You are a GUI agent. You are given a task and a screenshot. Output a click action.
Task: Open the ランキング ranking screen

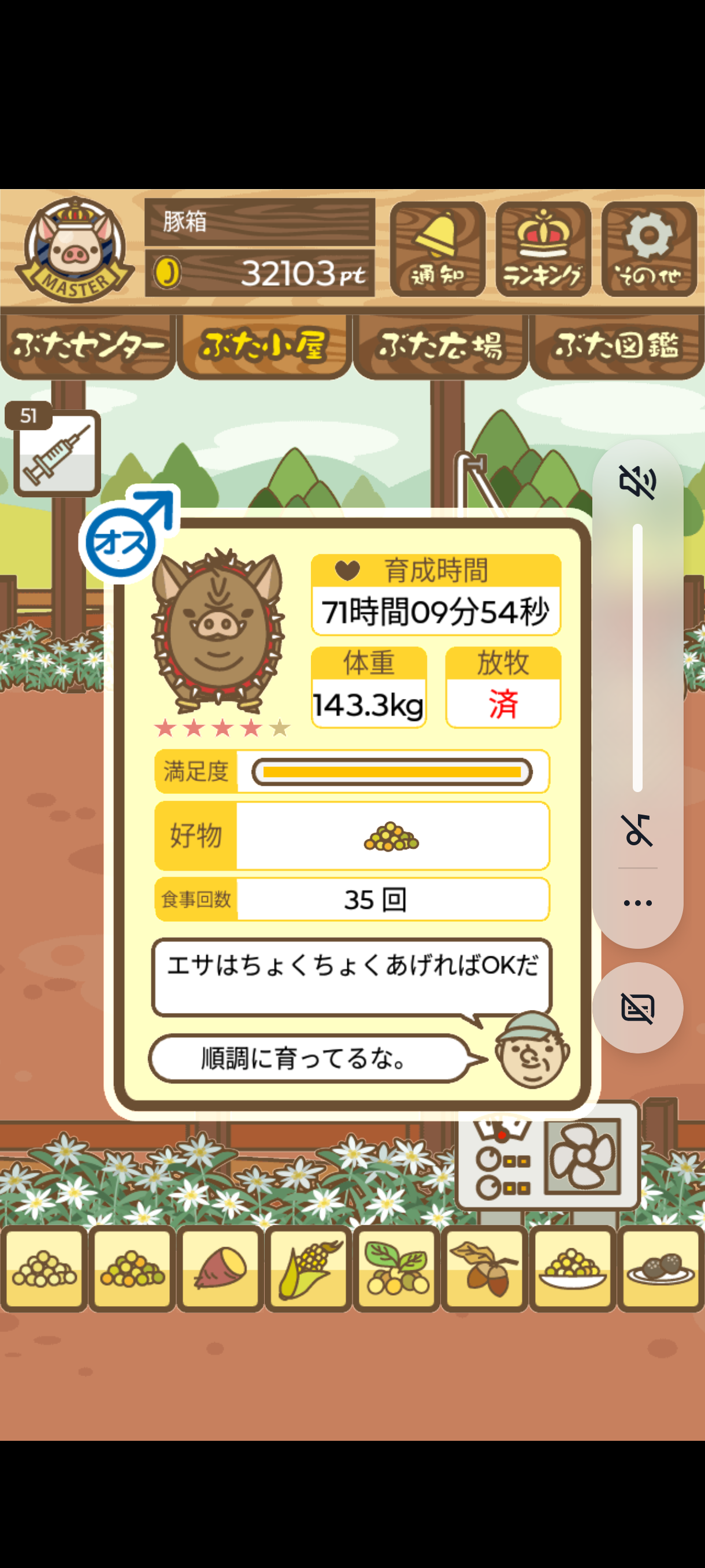point(543,250)
